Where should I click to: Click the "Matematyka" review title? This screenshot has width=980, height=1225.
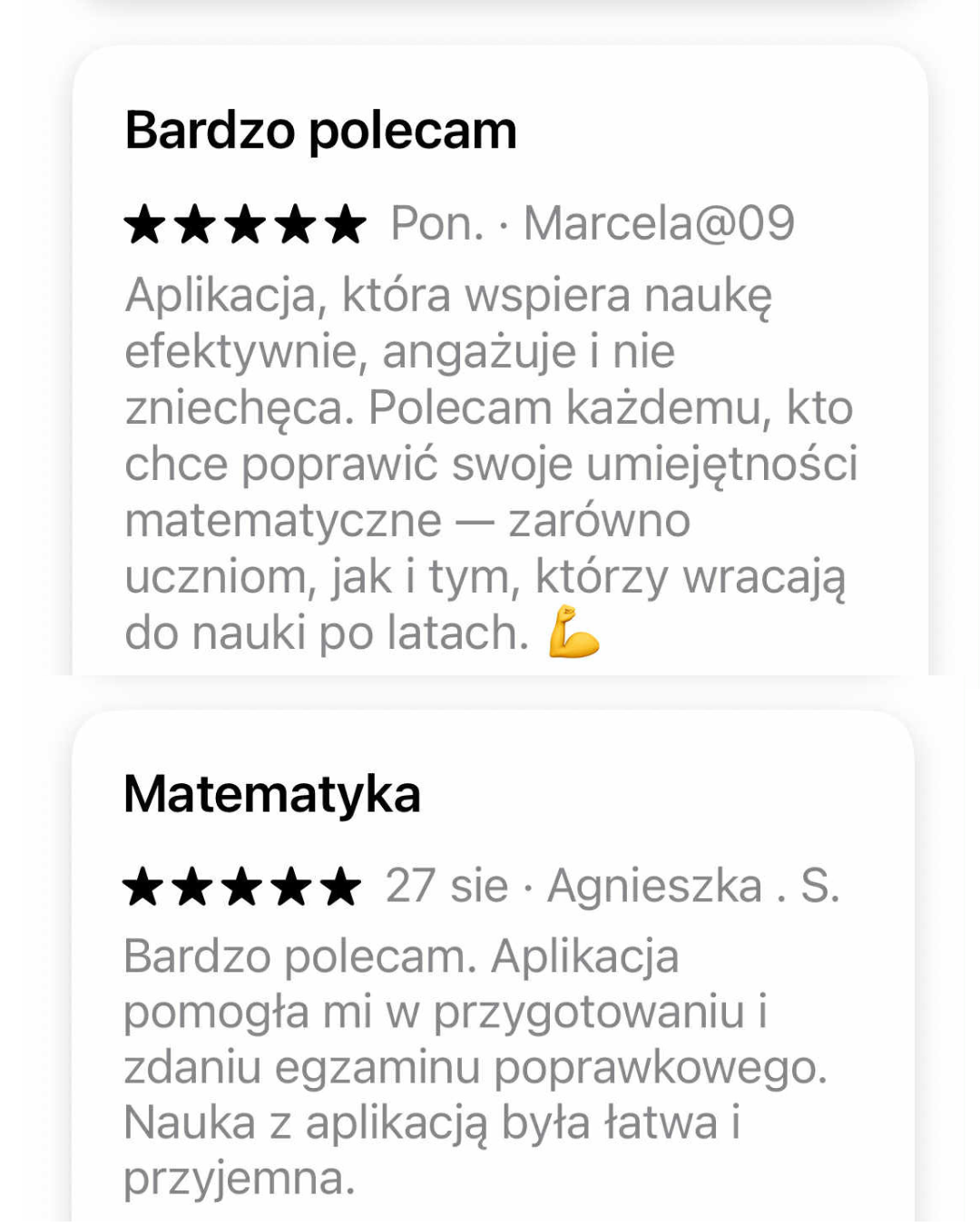[x=272, y=797]
